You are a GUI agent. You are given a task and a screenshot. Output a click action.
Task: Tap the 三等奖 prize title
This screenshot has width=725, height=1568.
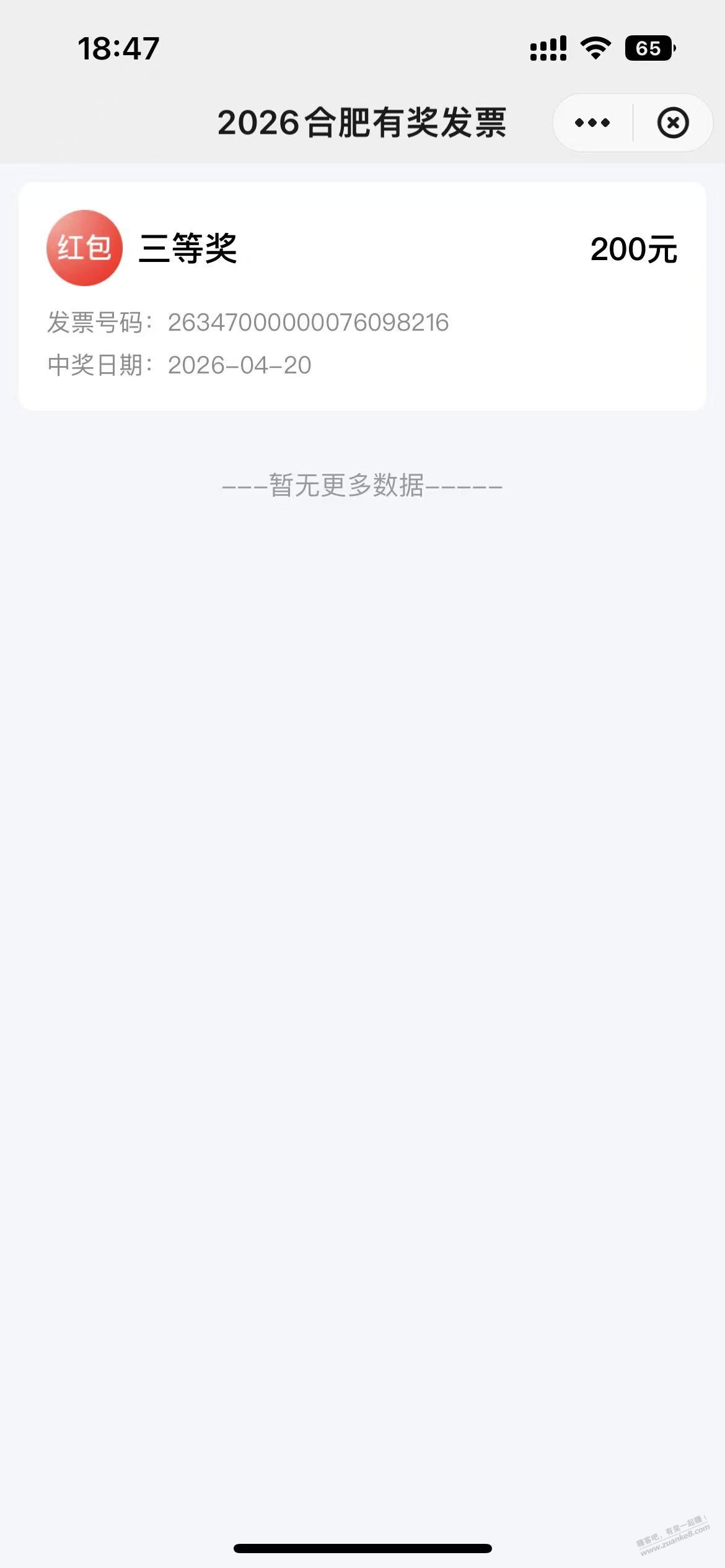click(x=187, y=250)
